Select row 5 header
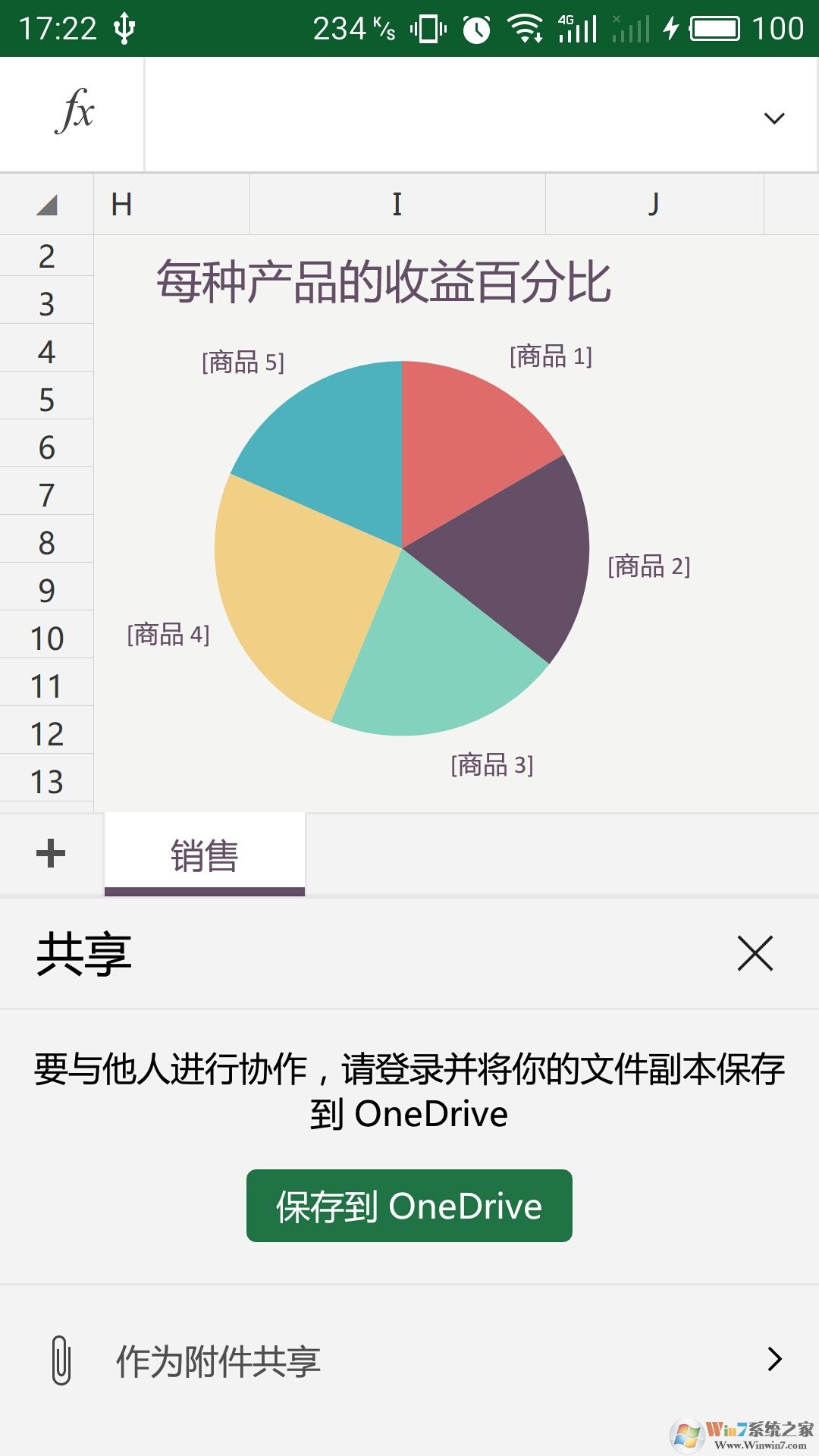Image resolution: width=819 pixels, height=1456 pixels. pyautogui.click(x=46, y=400)
